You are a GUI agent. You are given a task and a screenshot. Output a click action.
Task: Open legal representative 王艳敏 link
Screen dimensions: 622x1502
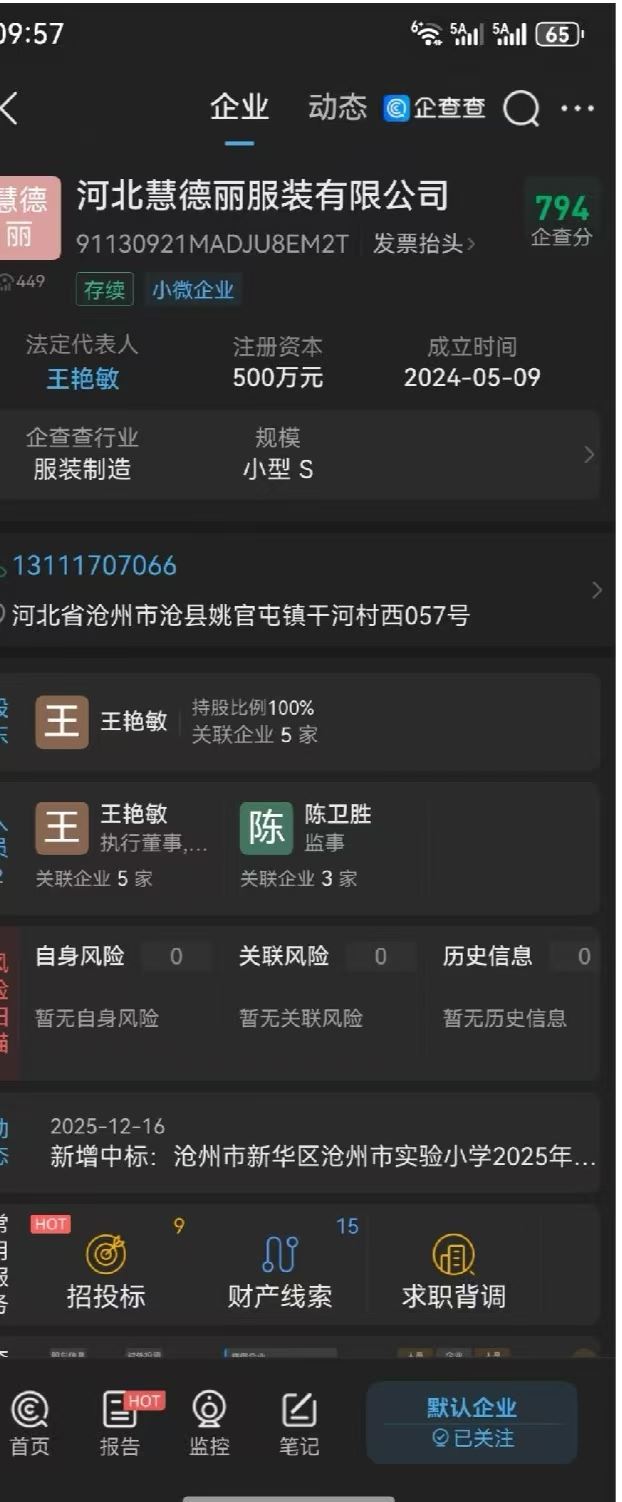(x=82, y=378)
